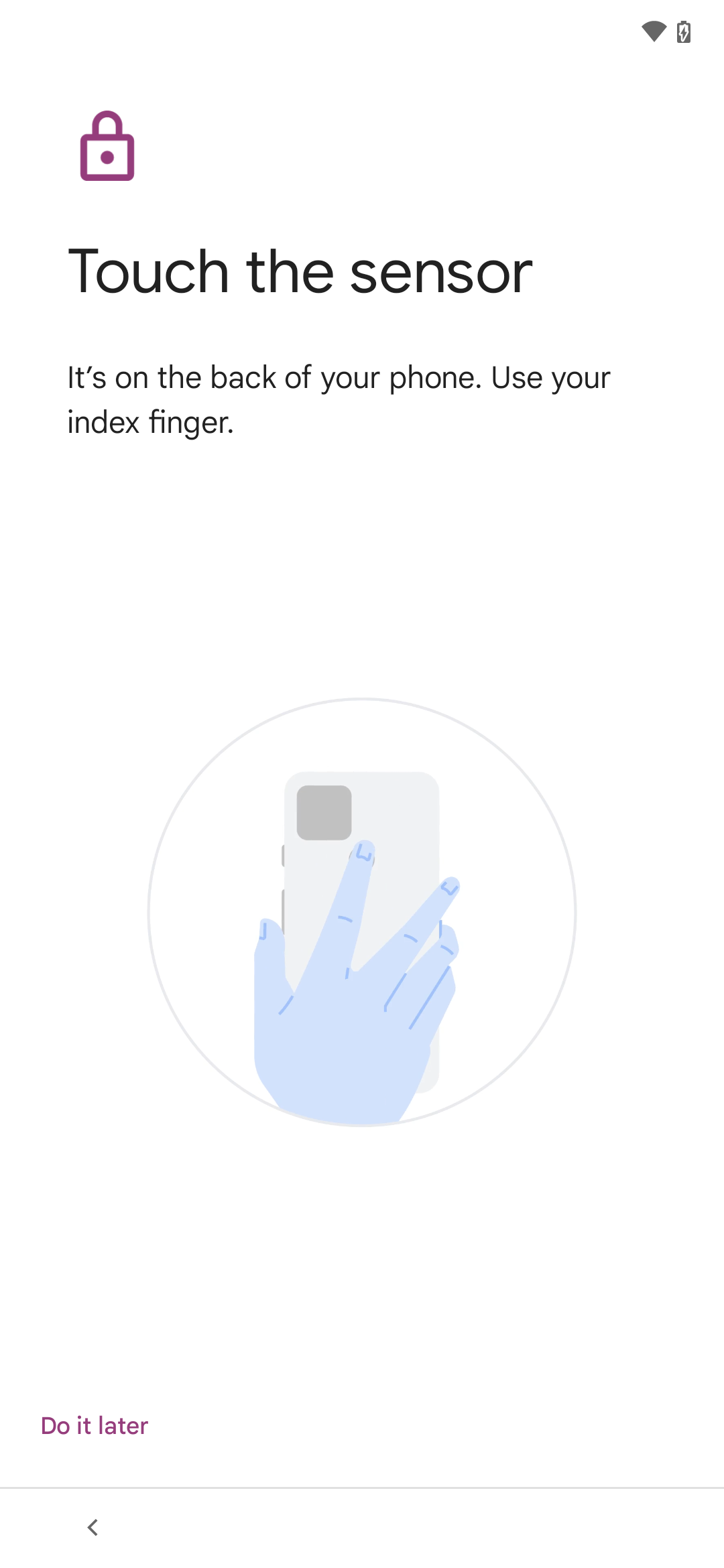Go back using the navigation arrow
The height and width of the screenshot is (1568, 724).
93,1527
